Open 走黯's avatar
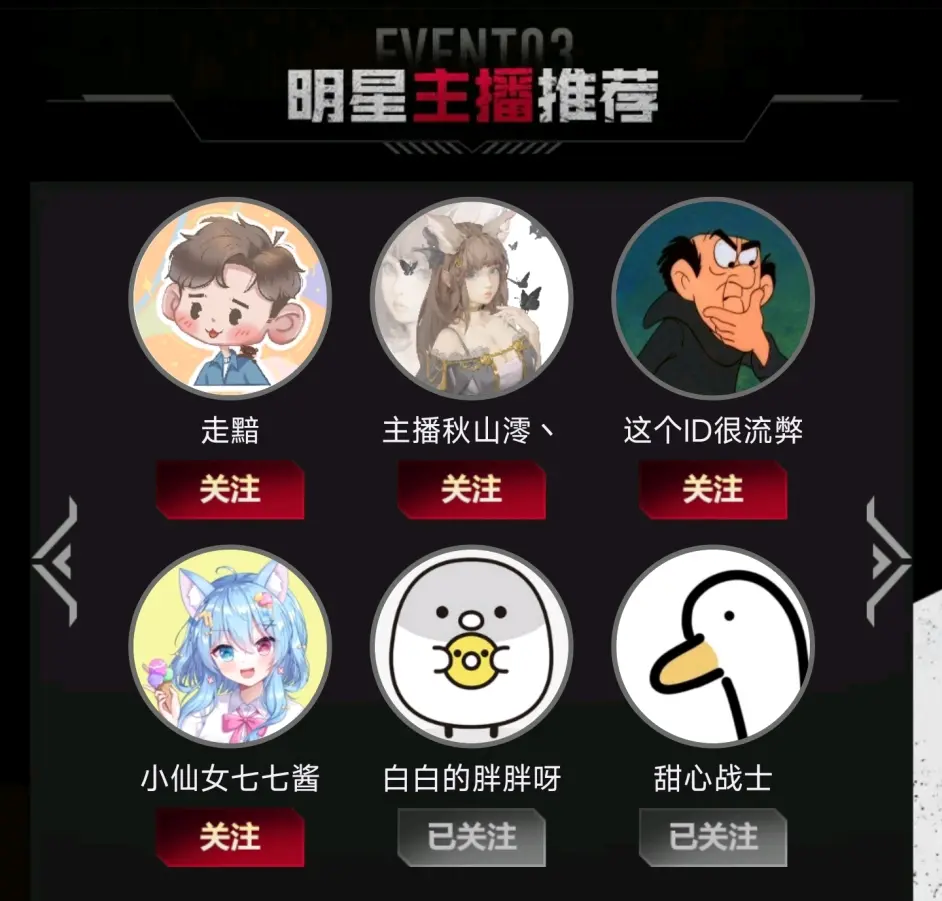The height and width of the screenshot is (901, 942). coord(230,298)
